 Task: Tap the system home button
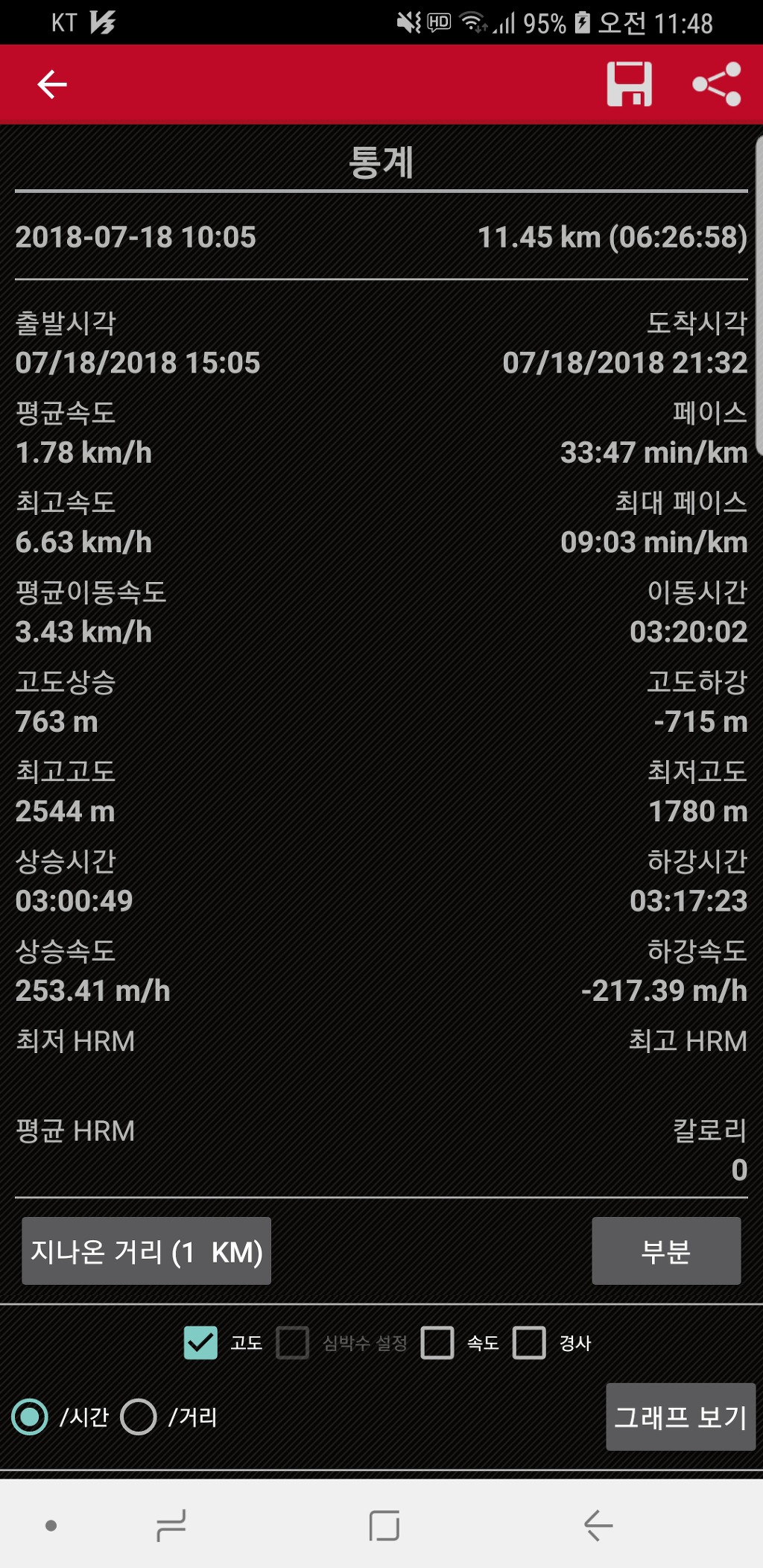pos(384,1526)
